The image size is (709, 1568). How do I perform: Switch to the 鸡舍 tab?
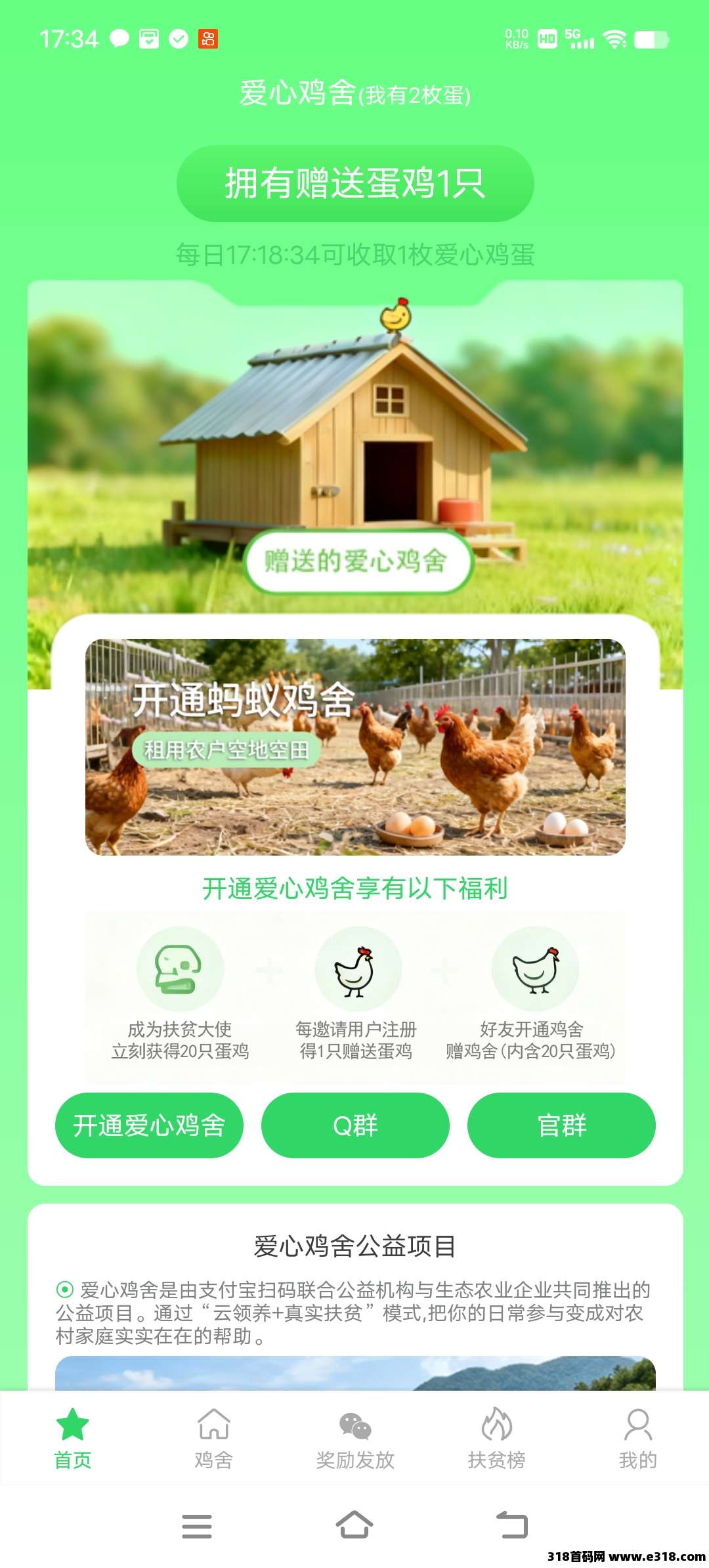click(x=214, y=1438)
